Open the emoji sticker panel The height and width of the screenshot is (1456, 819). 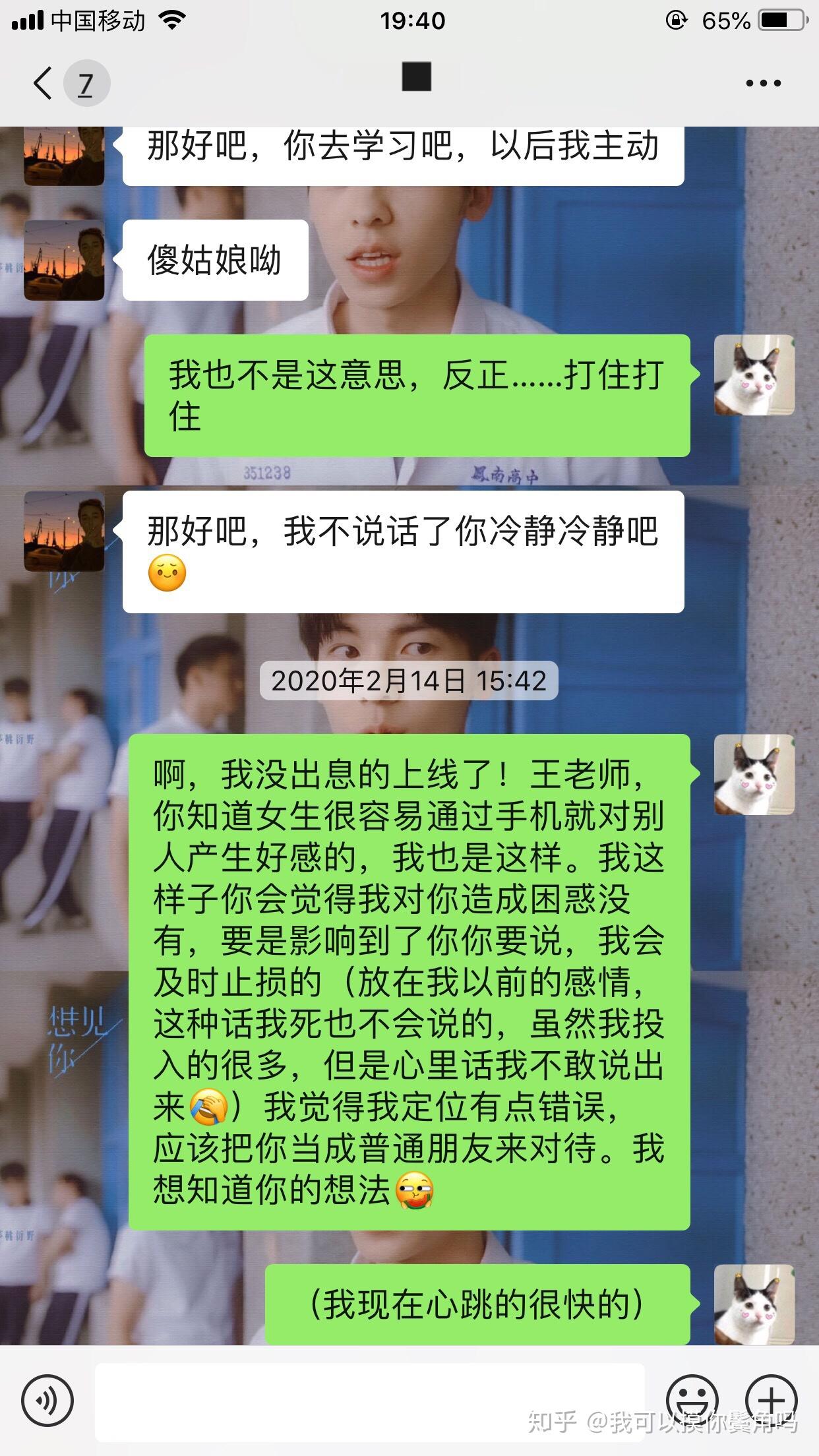pos(692,1399)
